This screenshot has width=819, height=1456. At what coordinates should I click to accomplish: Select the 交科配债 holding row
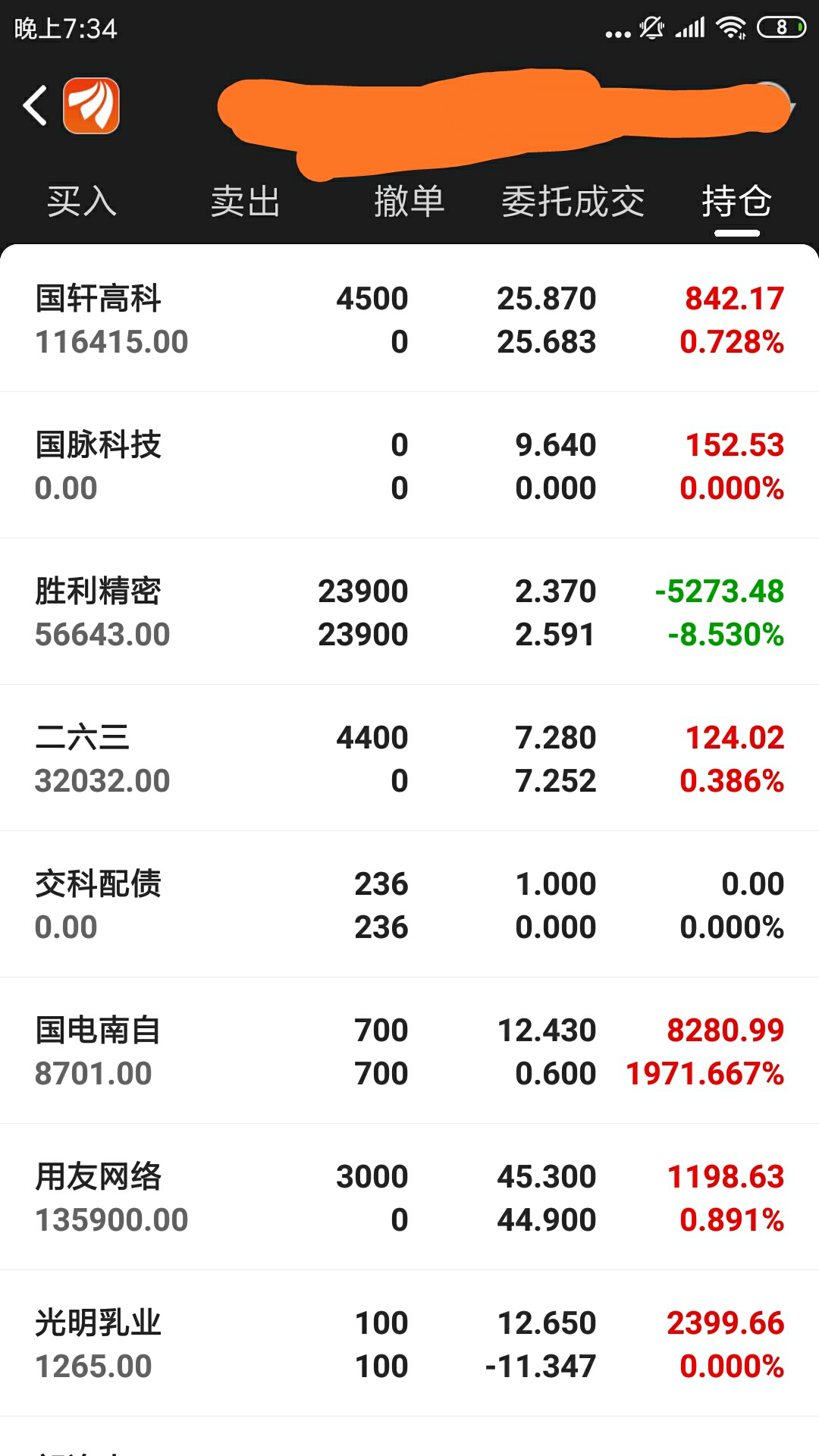click(409, 904)
